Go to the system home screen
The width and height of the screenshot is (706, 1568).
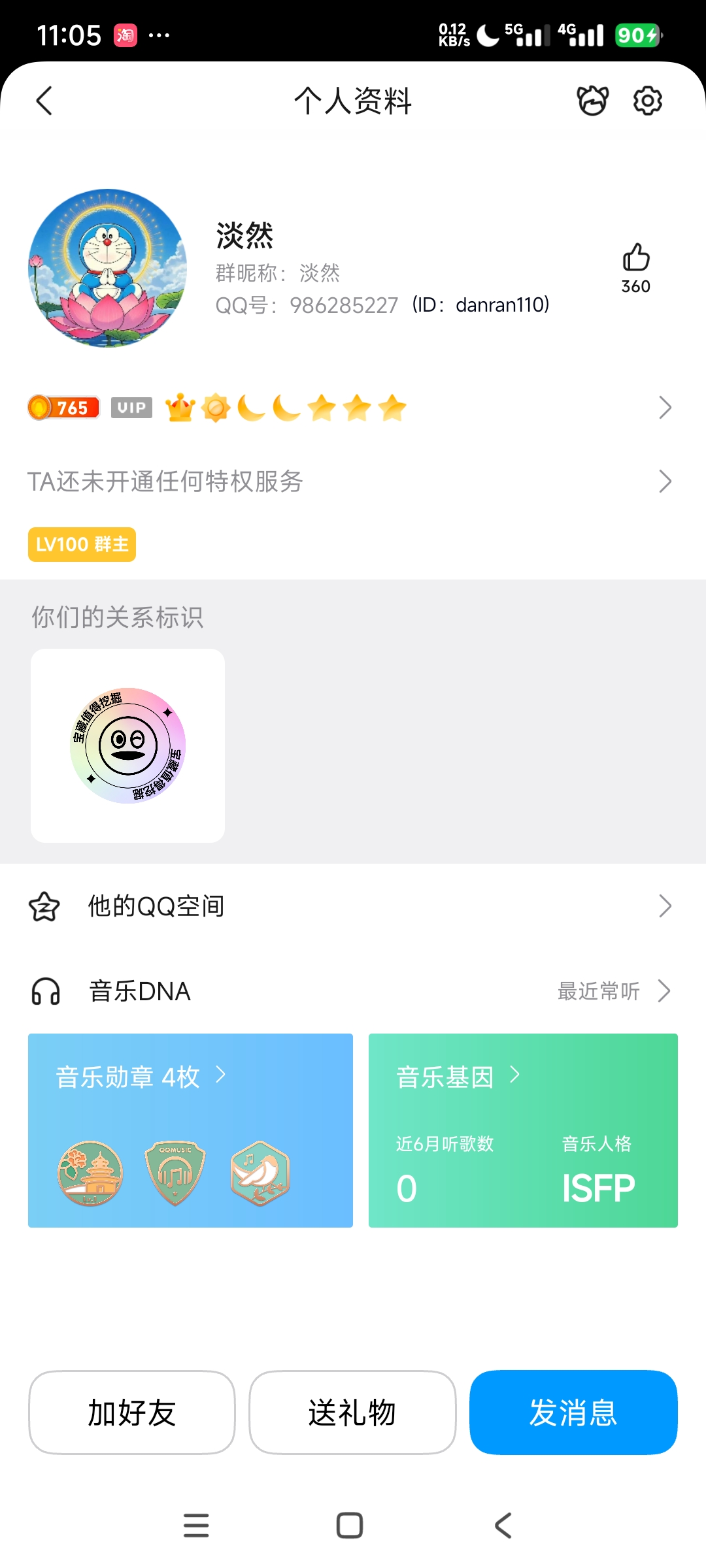tap(350, 1526)
